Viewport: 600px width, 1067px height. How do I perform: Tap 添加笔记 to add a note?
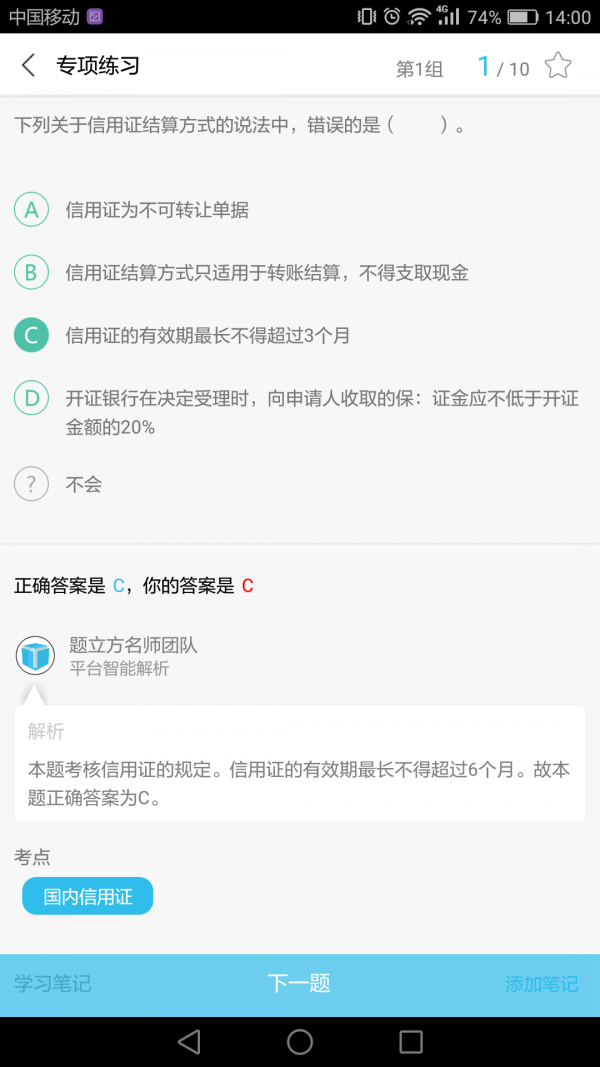click(x=541, y=984)
